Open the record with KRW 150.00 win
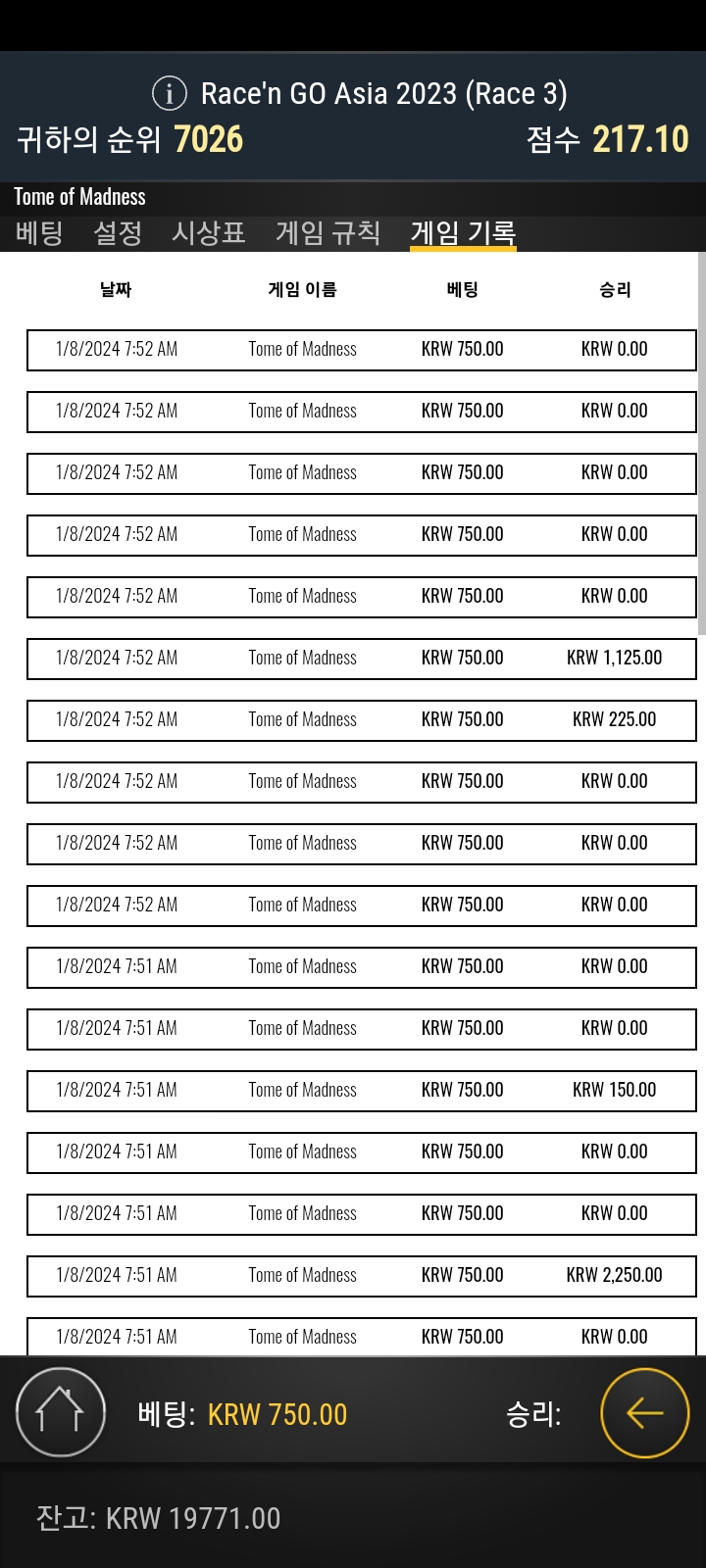Viewport: 706px width, 1568px height. point(362,1091)
